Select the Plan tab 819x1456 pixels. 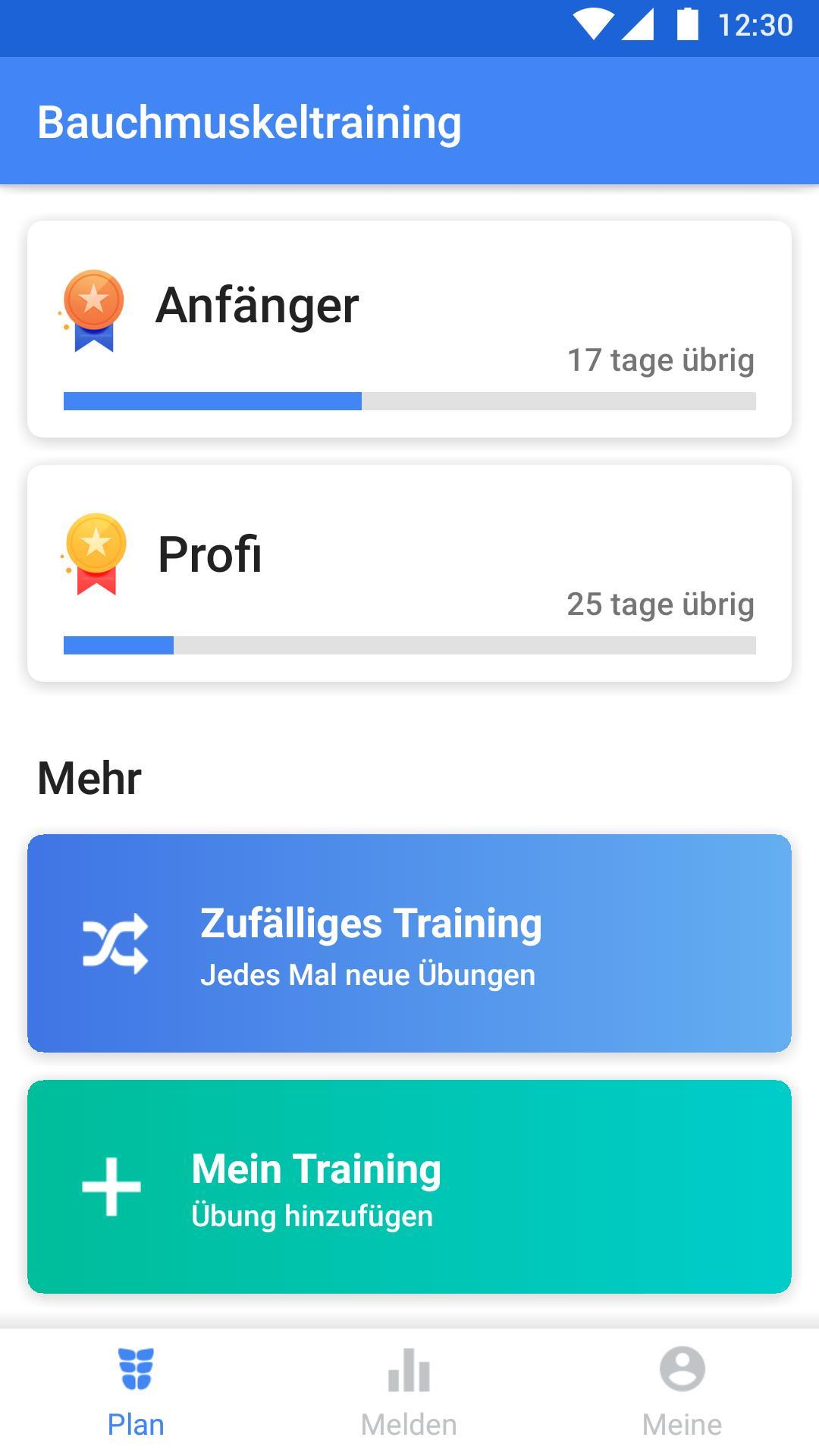pyautogui.click(x=136, y=1392)
